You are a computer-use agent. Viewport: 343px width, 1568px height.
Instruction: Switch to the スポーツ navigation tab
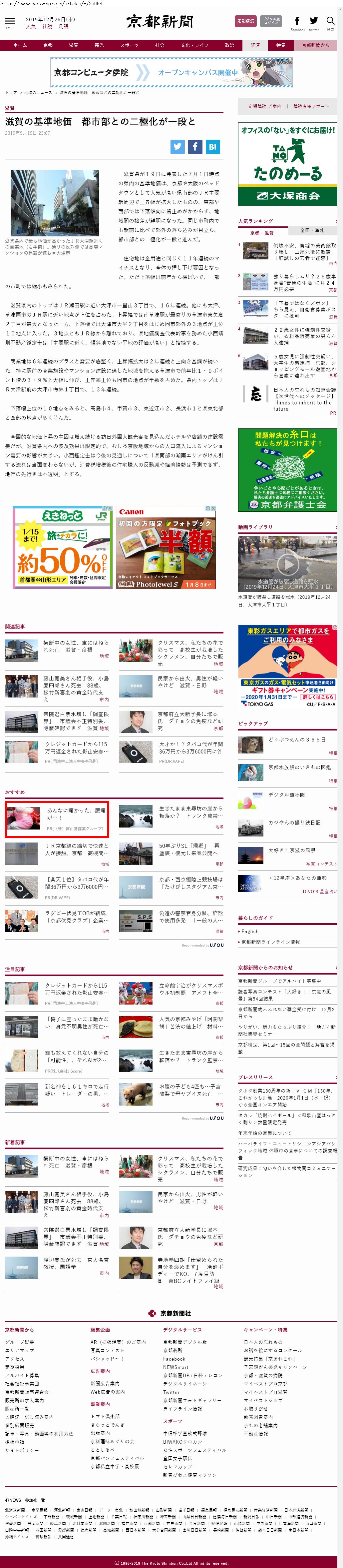pos(129,45)
